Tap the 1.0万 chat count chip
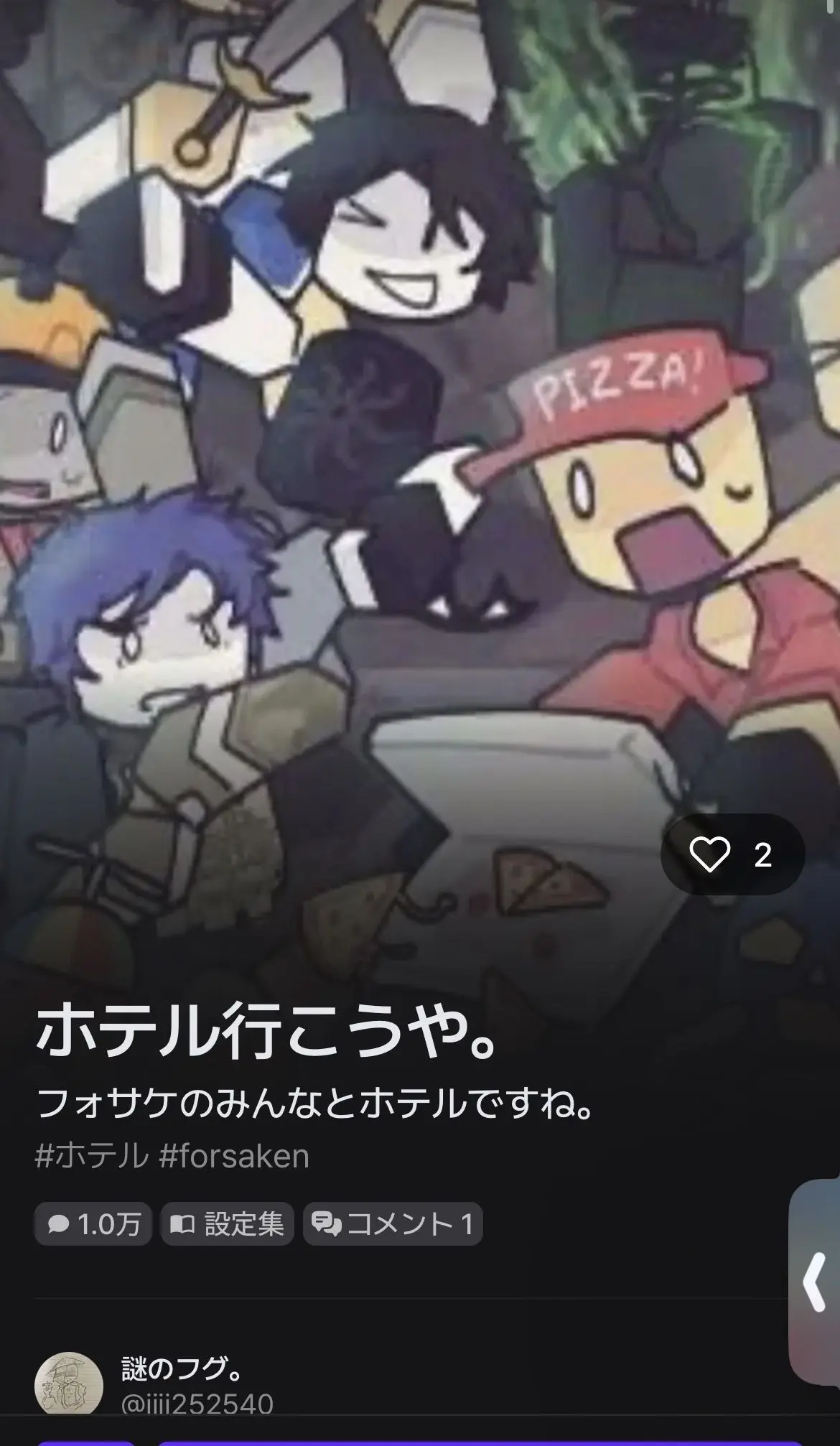Viewport: 840px width, 1446px height. point(93,1223)
